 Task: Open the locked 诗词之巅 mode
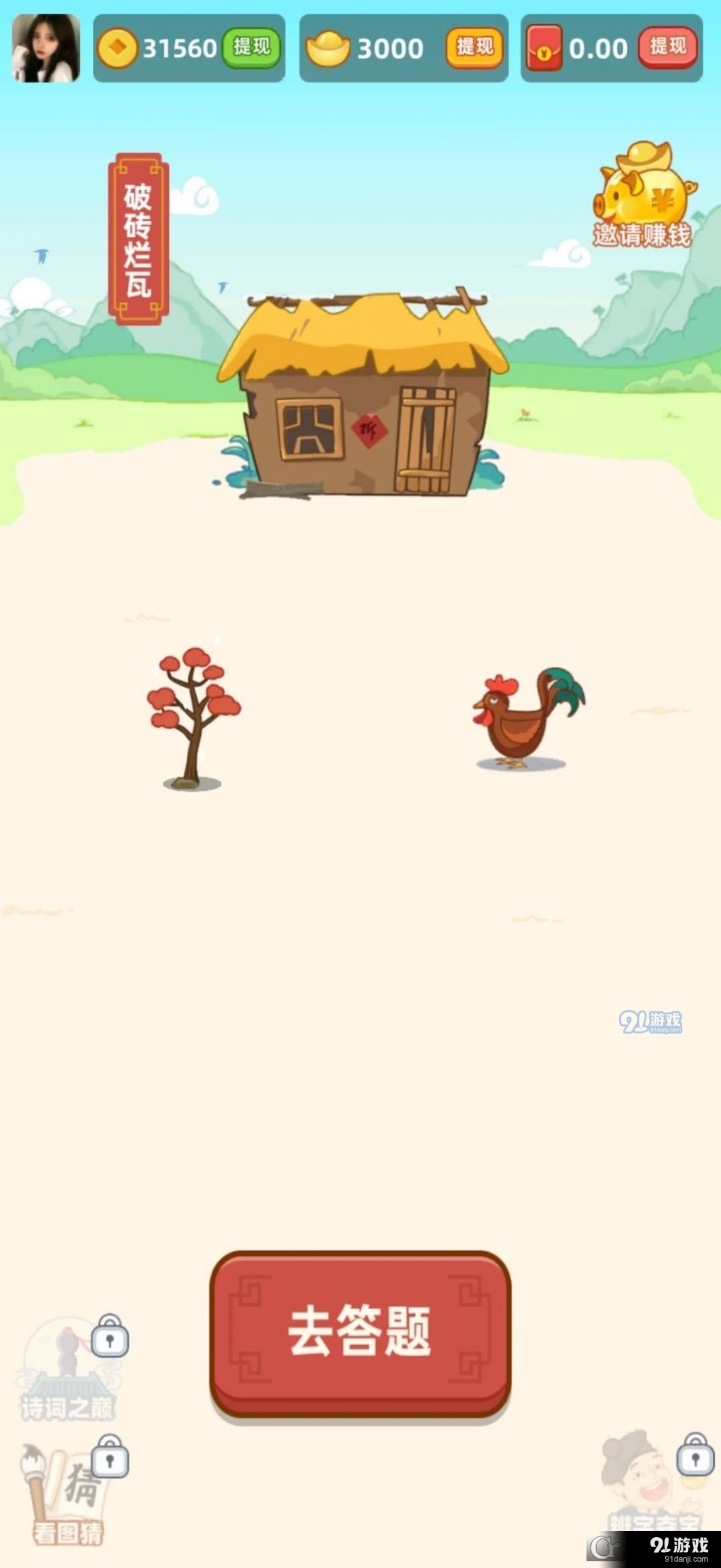coord(67,1372)
